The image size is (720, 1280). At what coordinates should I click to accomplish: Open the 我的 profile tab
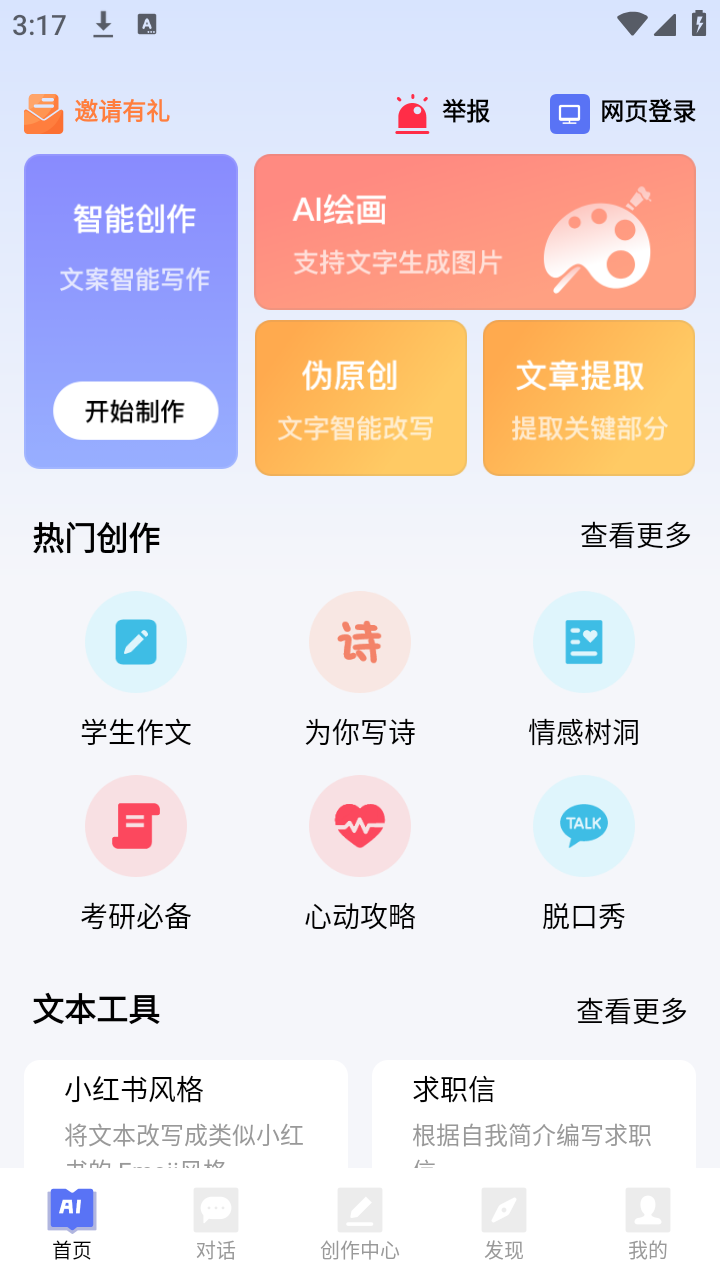point(647,1222)
